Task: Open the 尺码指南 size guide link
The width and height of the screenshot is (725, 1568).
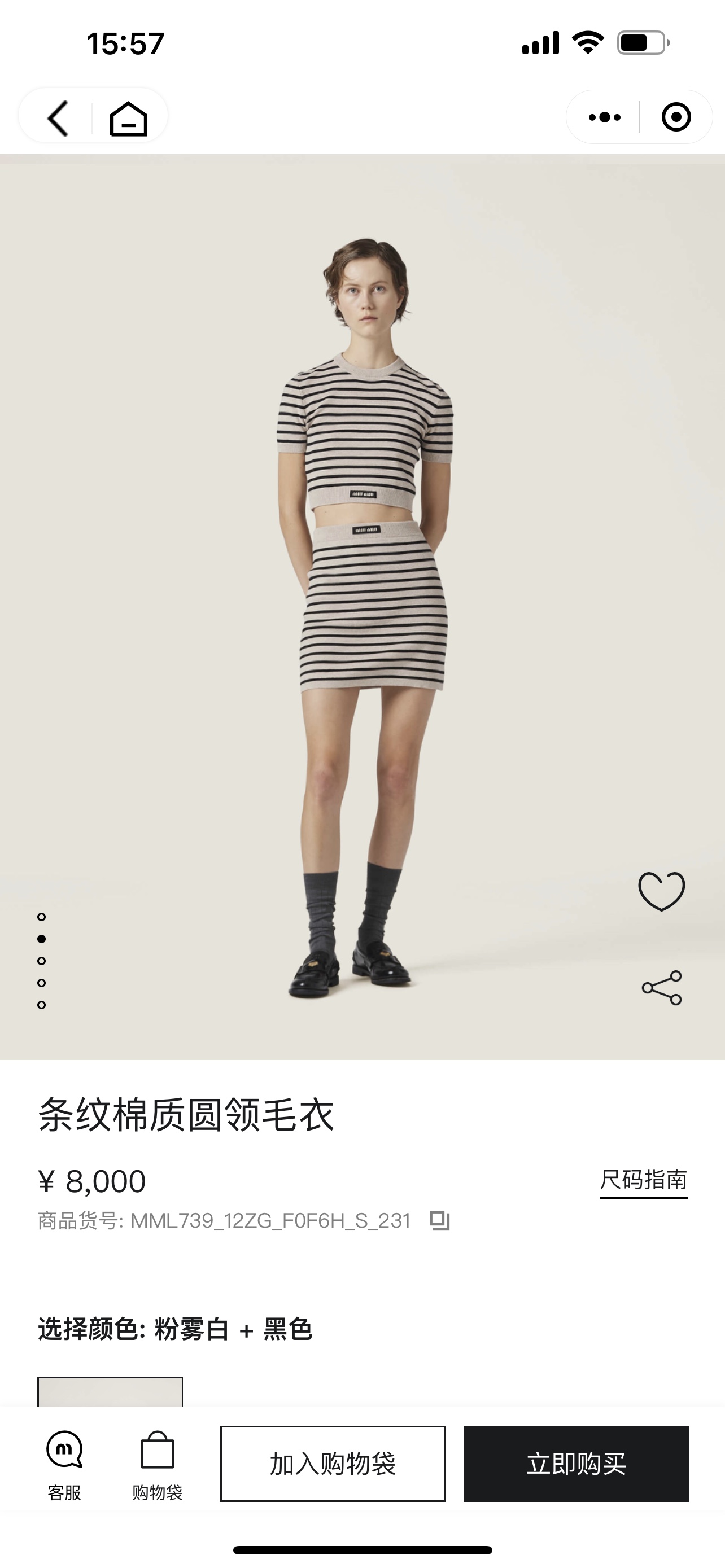Action: [x=643, y=1180]
